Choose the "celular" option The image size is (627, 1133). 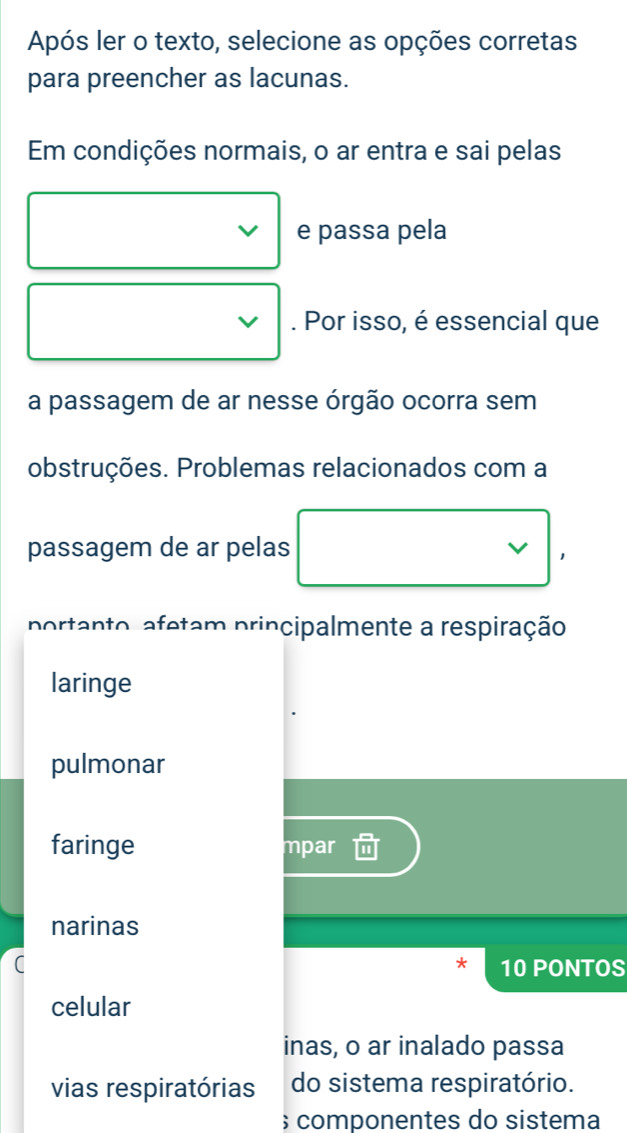point(91,1006)
